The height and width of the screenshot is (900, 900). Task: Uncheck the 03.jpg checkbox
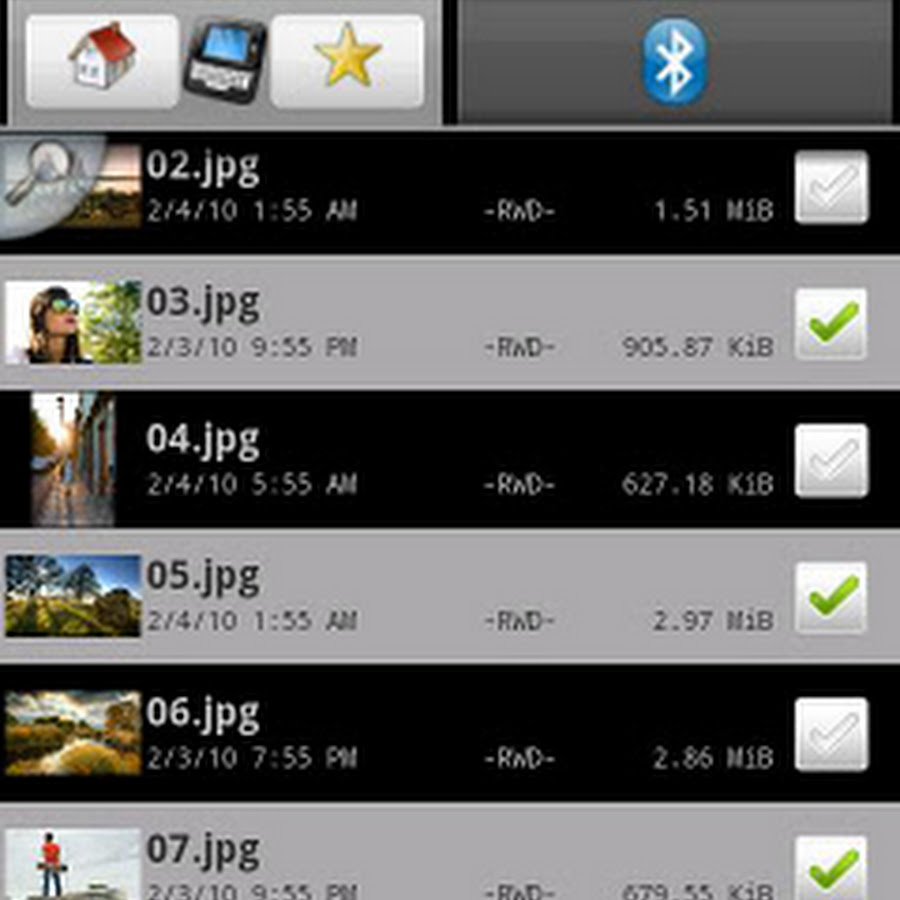(831, 324)
